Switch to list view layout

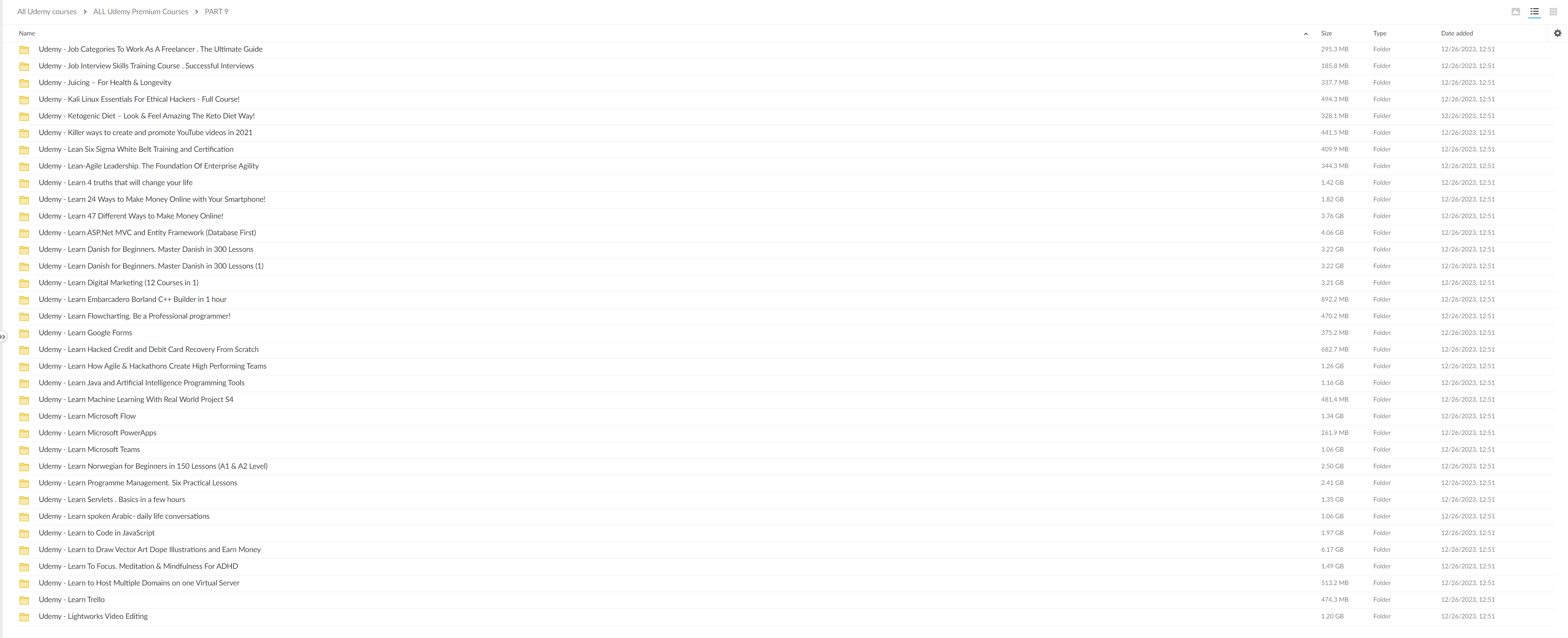coord(1534,12)
